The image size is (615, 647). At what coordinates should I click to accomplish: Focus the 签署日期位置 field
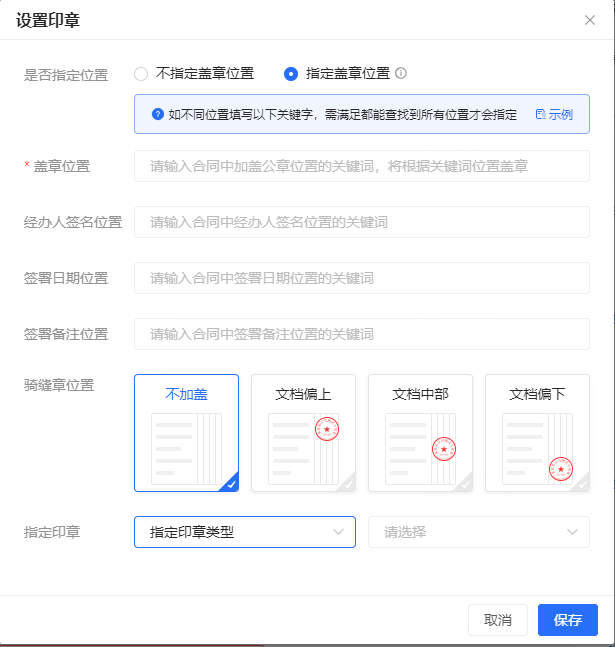click(361, 278)
